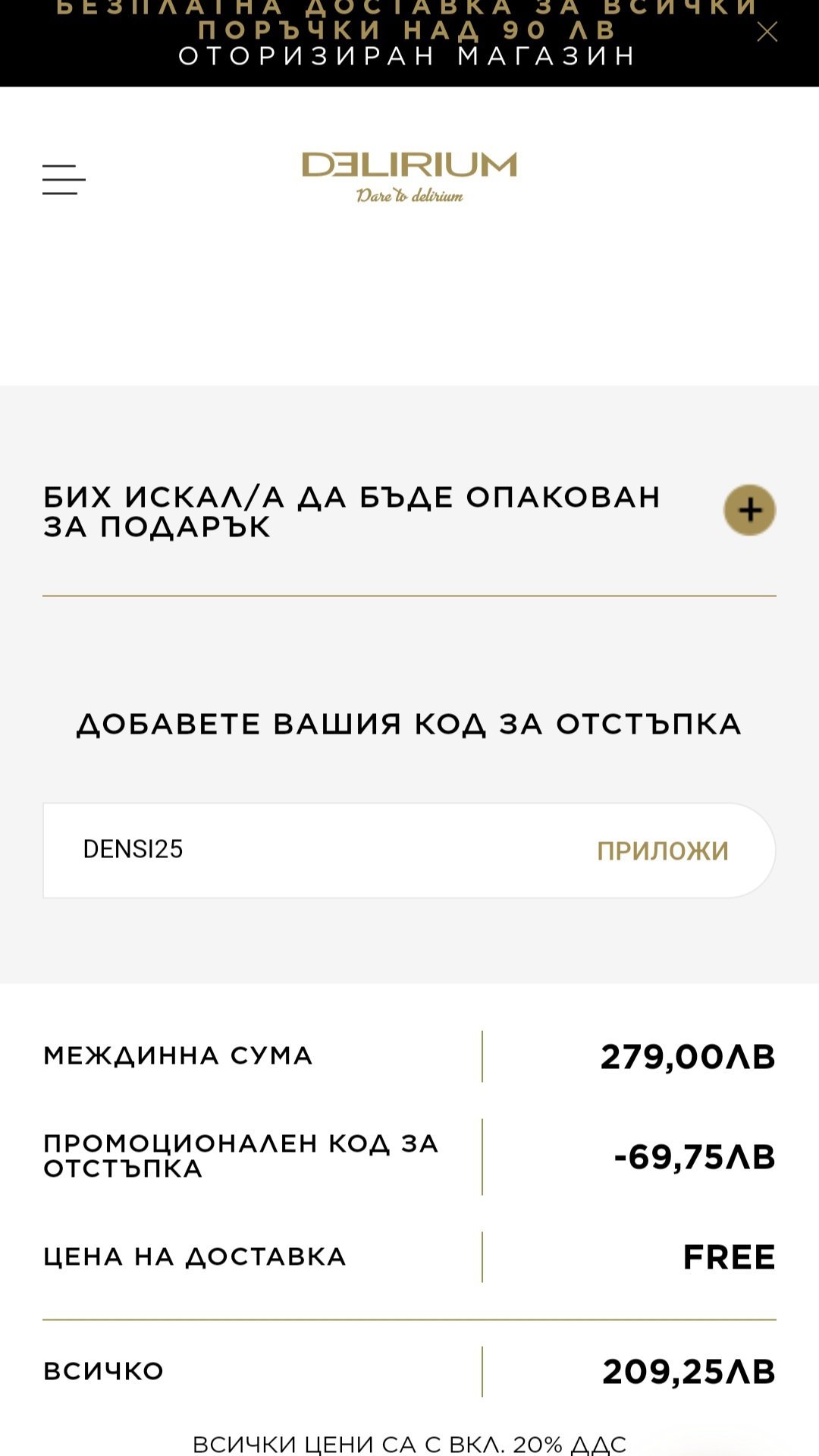Tap the discount code field with DENSI25
The height and width of the screenshot is (1456, 819).
click(x=318, y=850)
